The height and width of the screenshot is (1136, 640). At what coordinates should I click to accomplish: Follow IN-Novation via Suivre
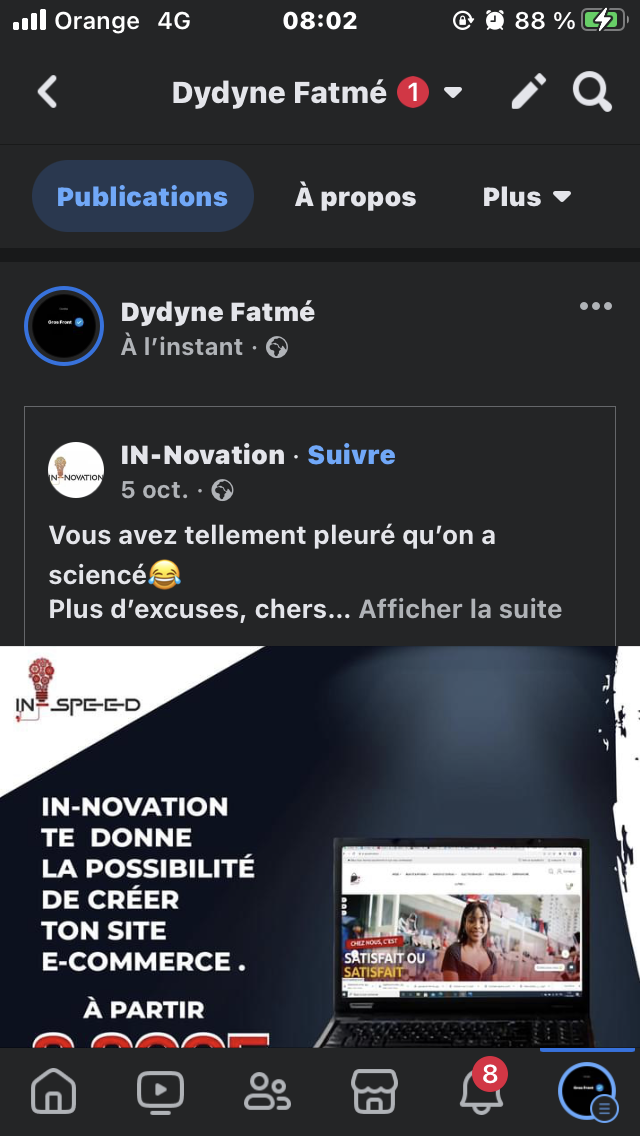pyautogui.click(x=351, y=455)
